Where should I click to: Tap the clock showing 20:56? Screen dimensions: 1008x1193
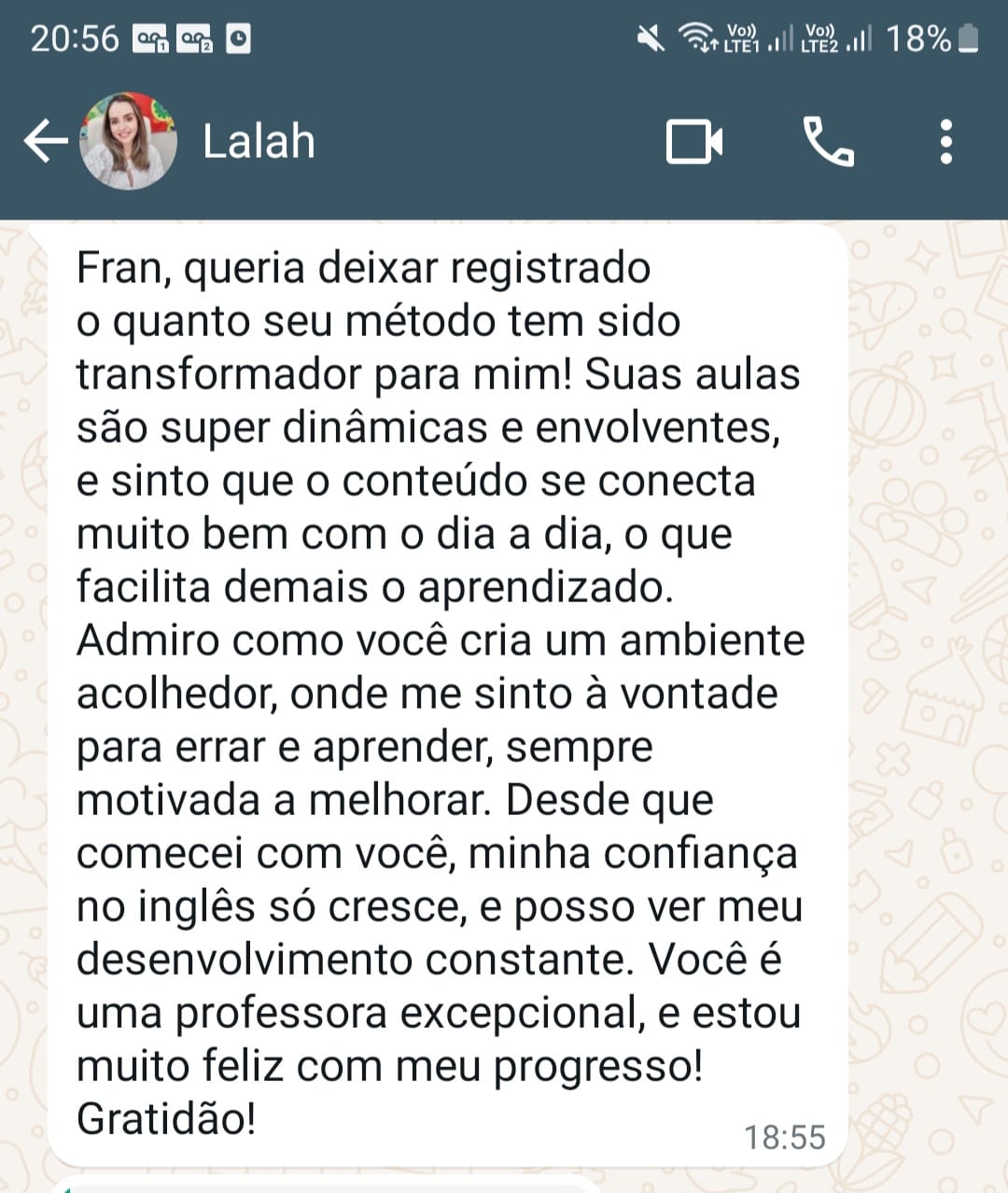coord(75,37)
